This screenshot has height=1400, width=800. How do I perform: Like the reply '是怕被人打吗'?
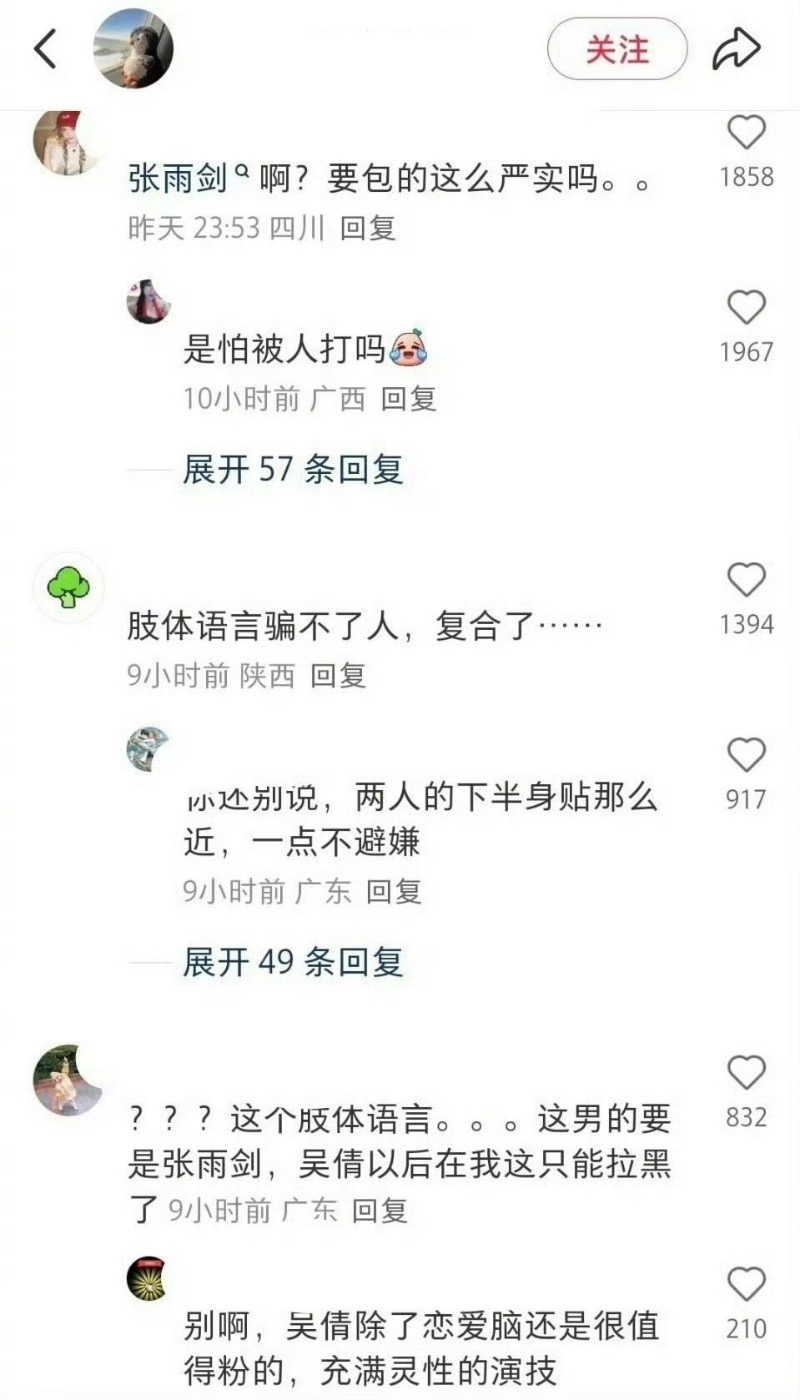point(746,308)
